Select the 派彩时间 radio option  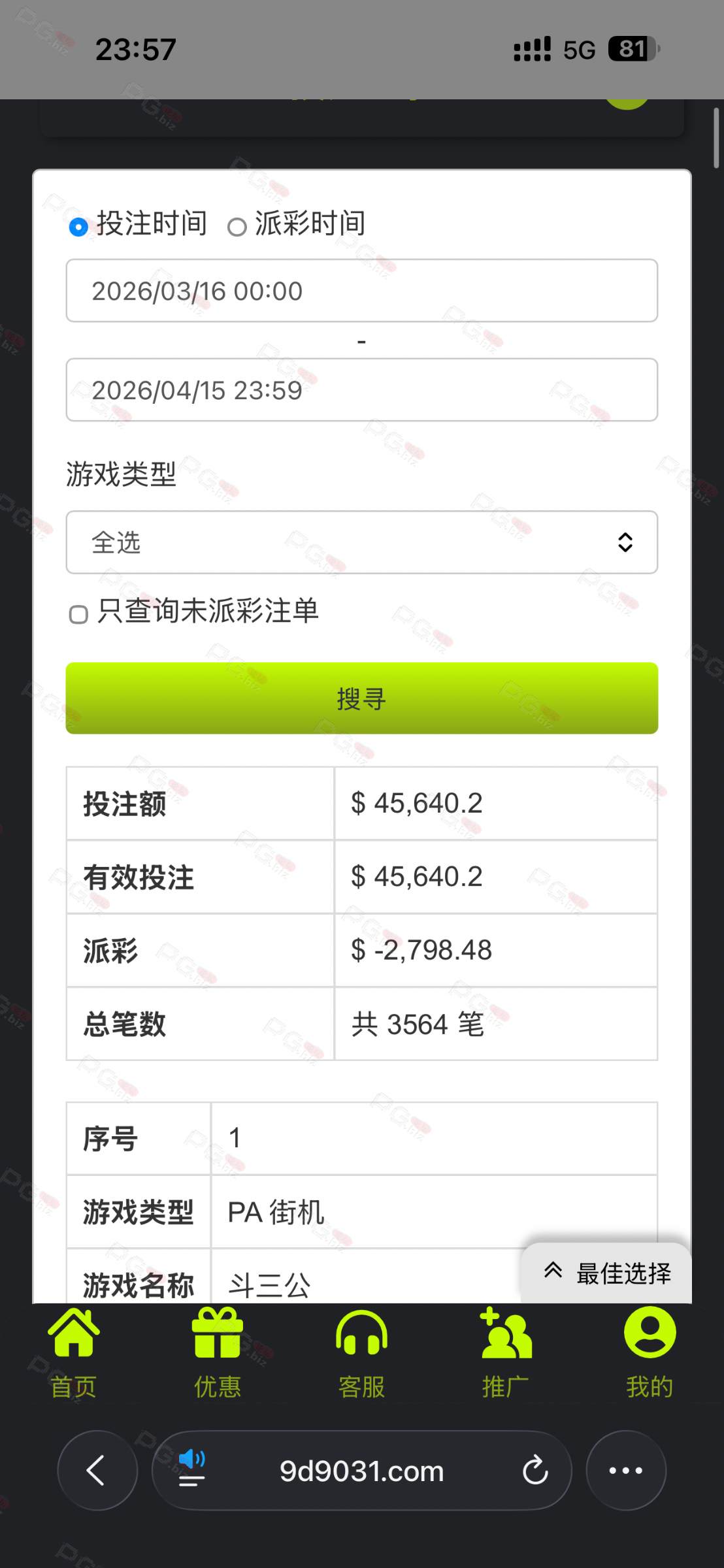[x=237, y=227]
